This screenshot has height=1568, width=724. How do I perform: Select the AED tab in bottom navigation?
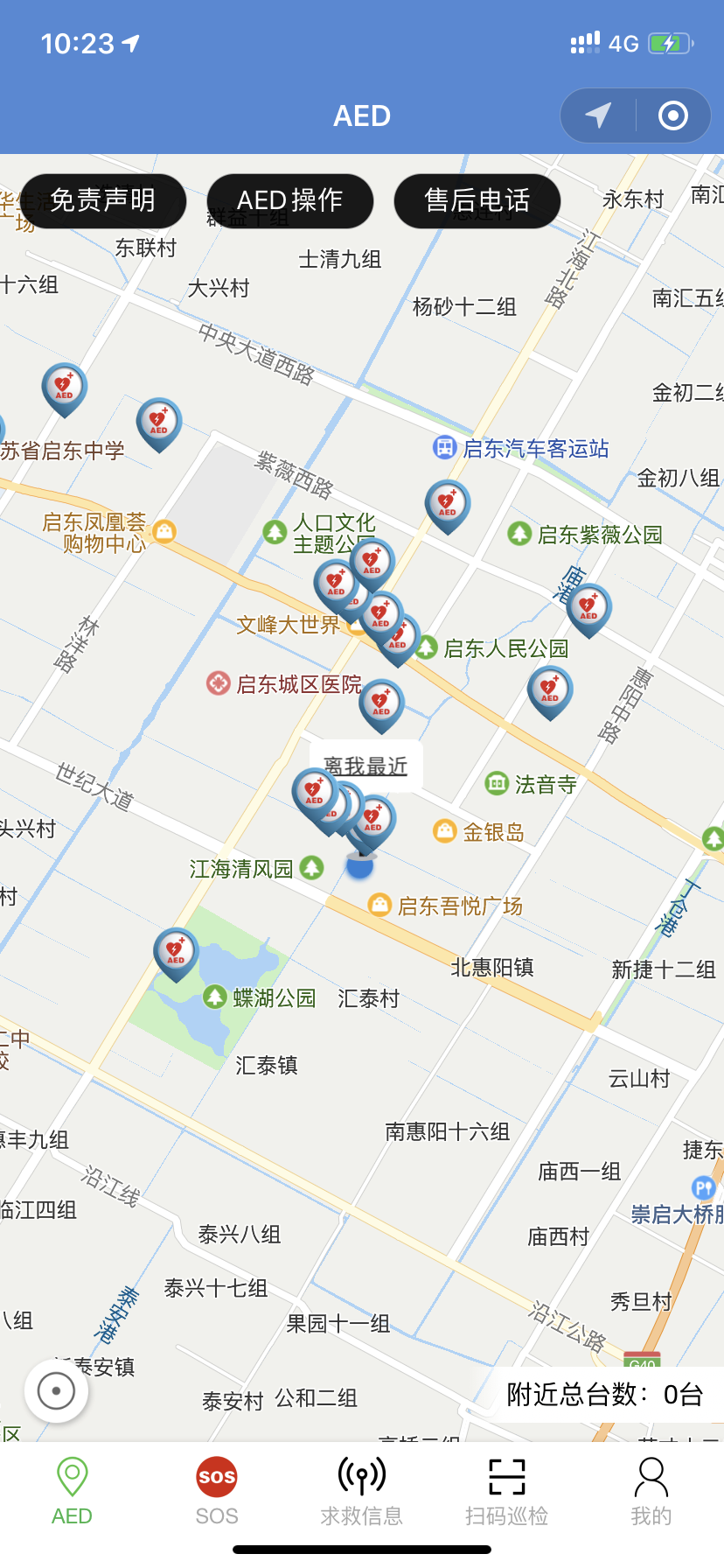click(72, 1491)
